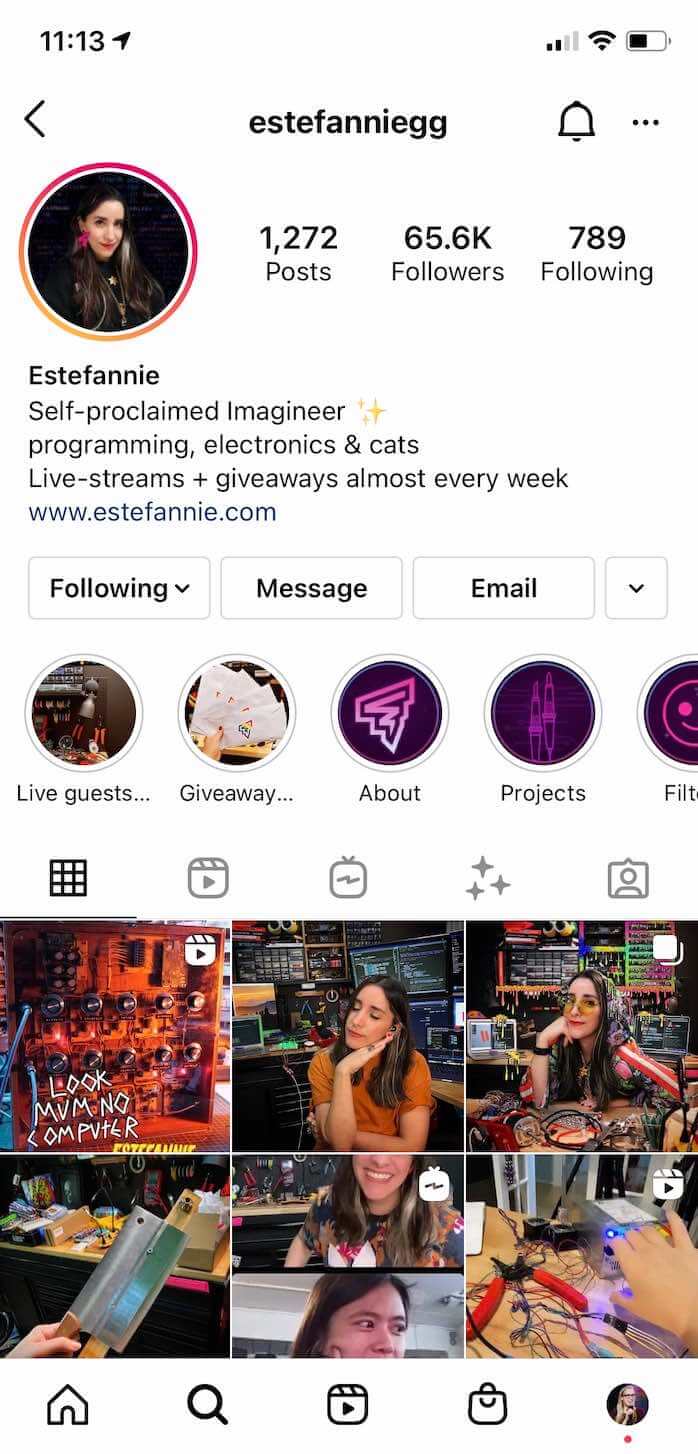Image resolution: width=698 pixels, height=1454 pixels.
Task: Tap the Email button
Action: coord(503,588)
